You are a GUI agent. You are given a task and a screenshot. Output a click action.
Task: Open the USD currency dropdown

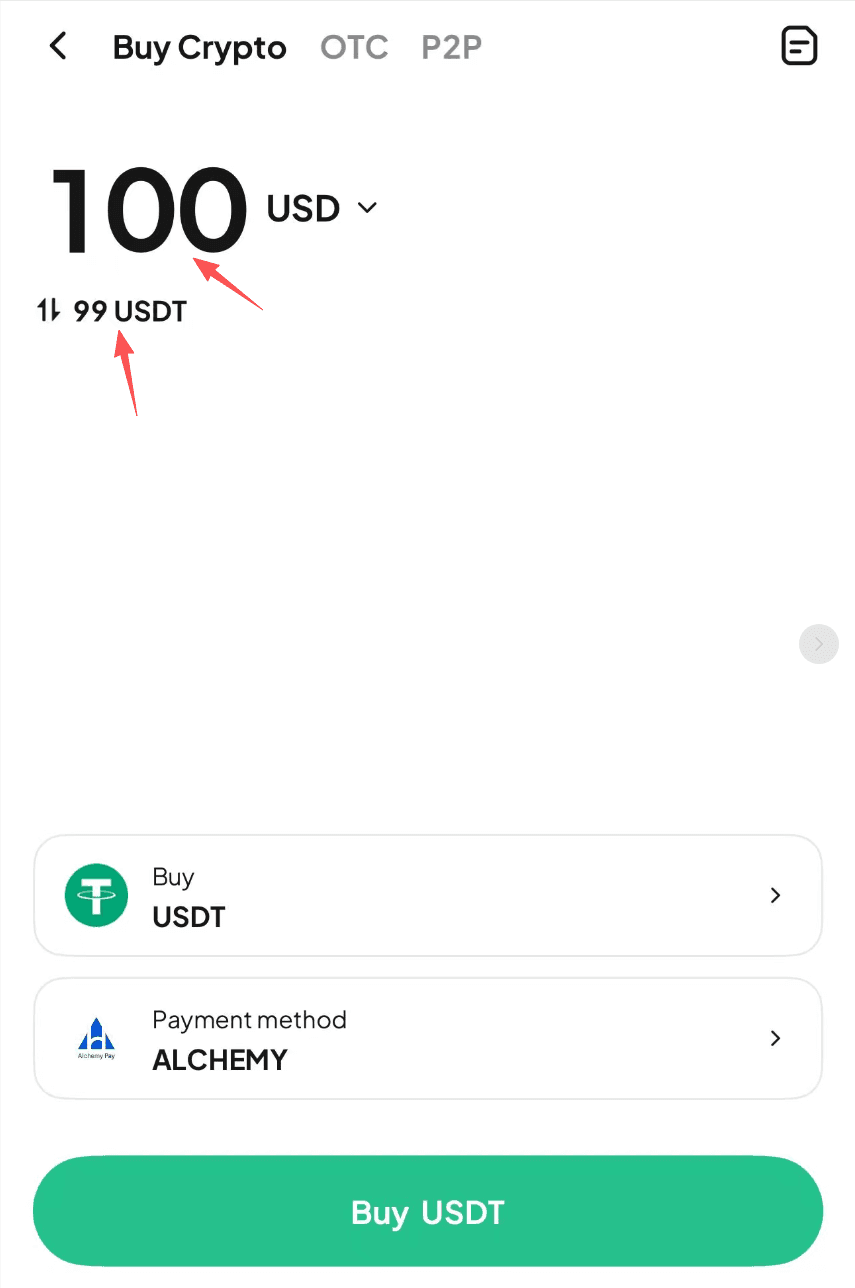321,208
